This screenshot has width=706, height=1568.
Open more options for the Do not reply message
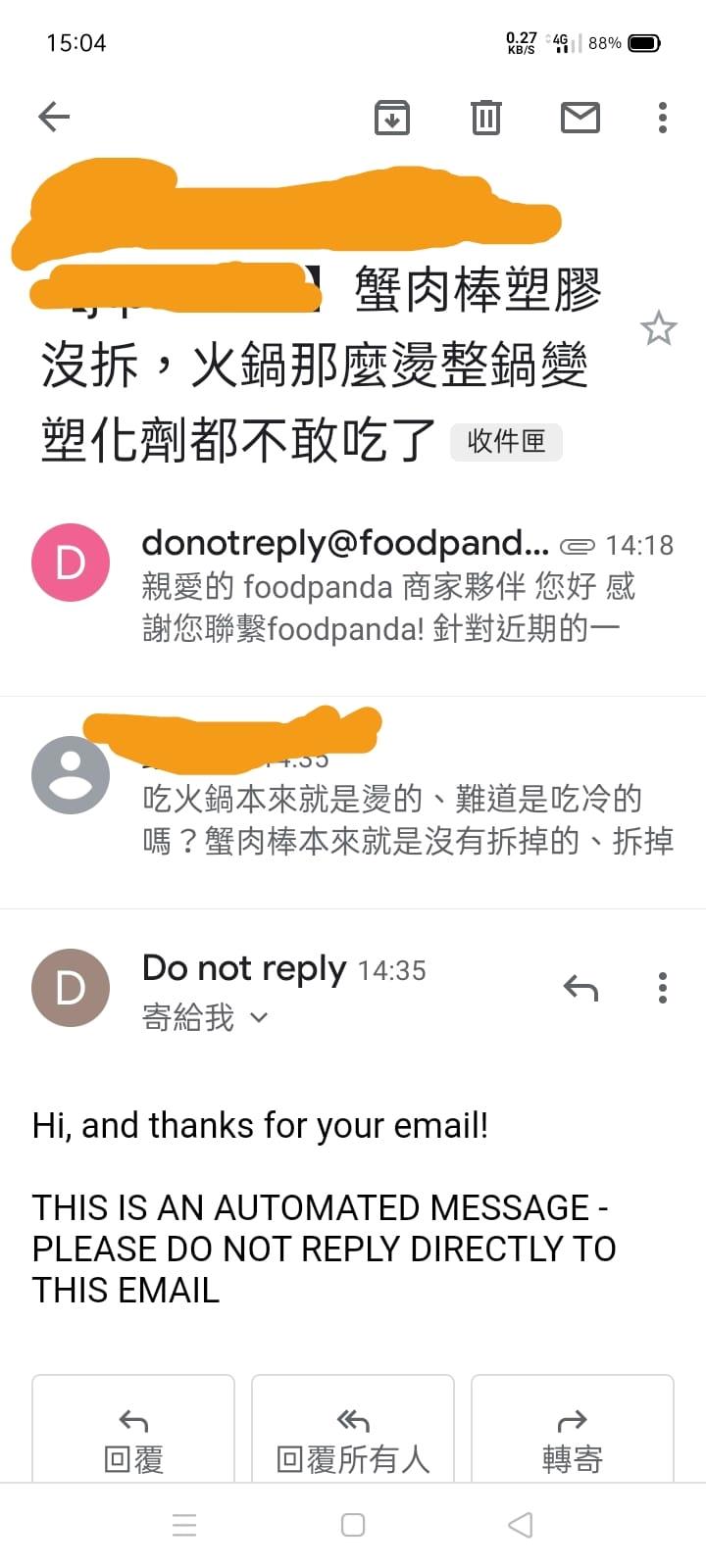pyautogui.click(x=663, y=988)
